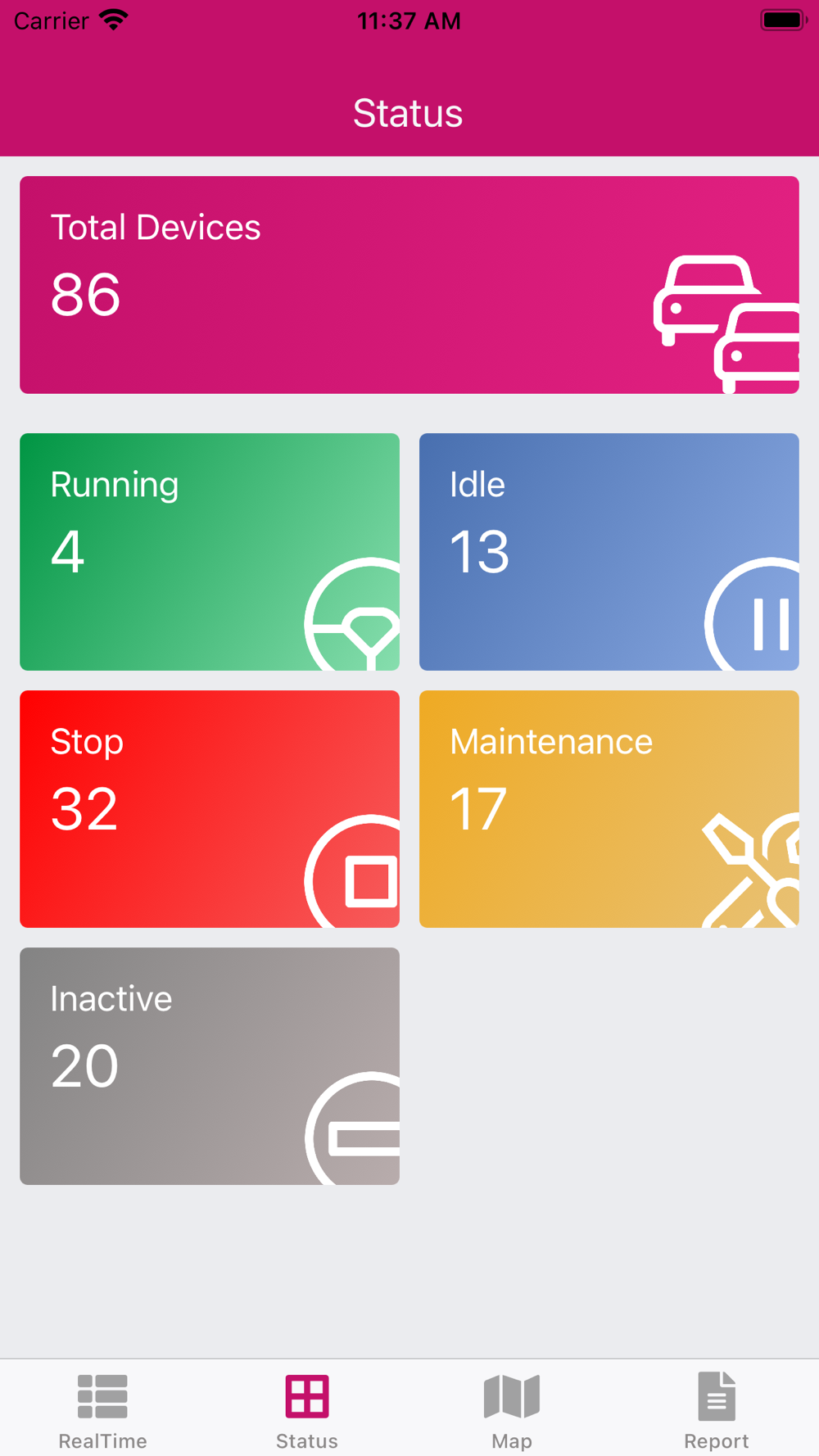Select the Stop devices card
The height and width of the screenshot is (1456, 819).
pyautogui.click(x=210, y=809)
